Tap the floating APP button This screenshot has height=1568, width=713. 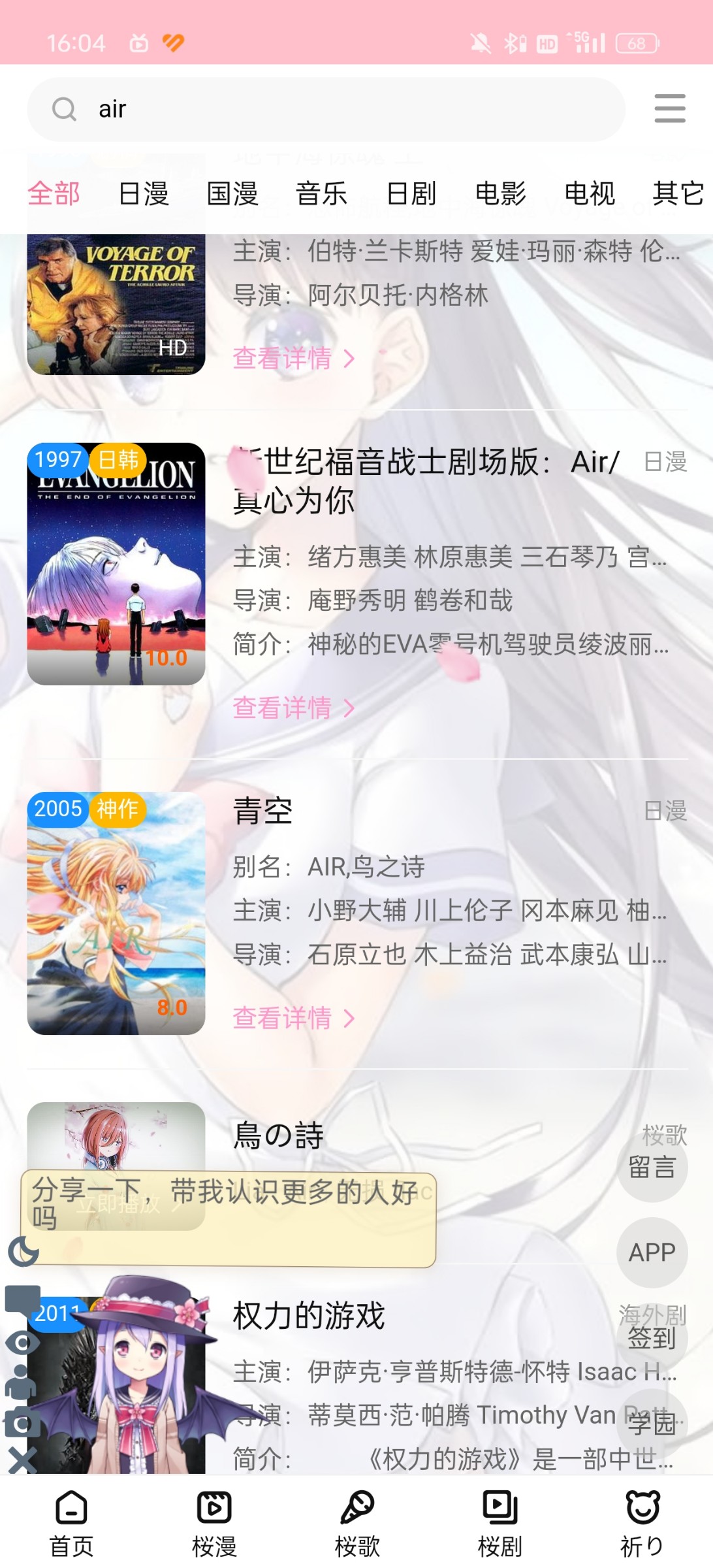[x=652, y=1252]
